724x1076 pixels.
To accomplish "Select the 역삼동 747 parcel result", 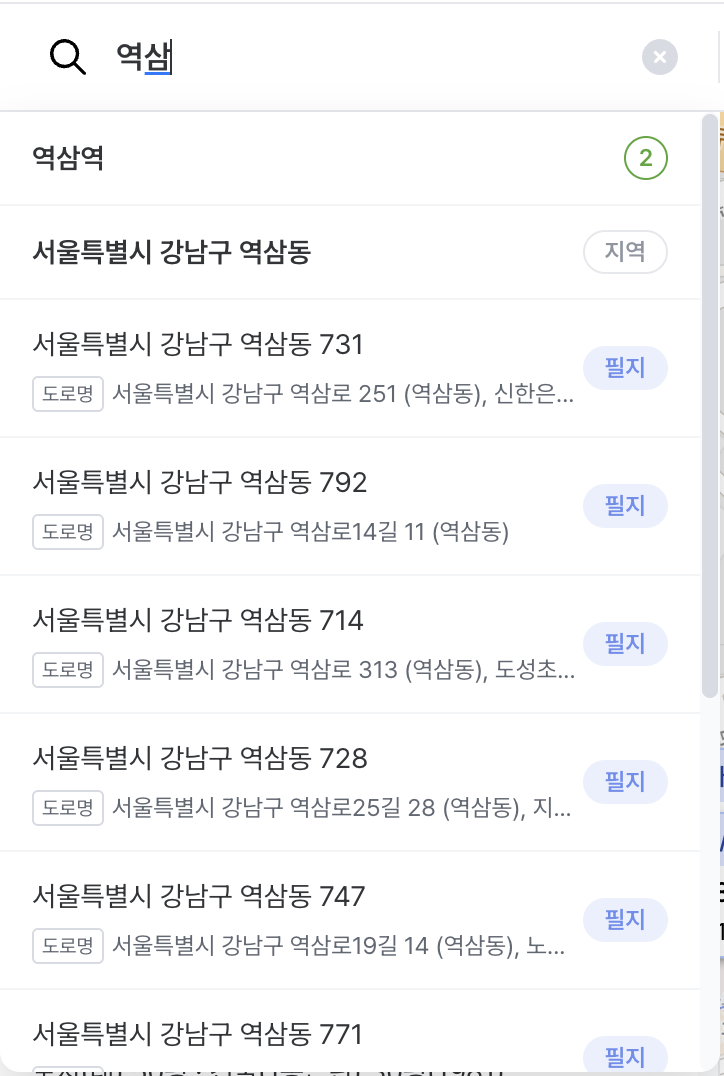I will [x=300, y=919].
